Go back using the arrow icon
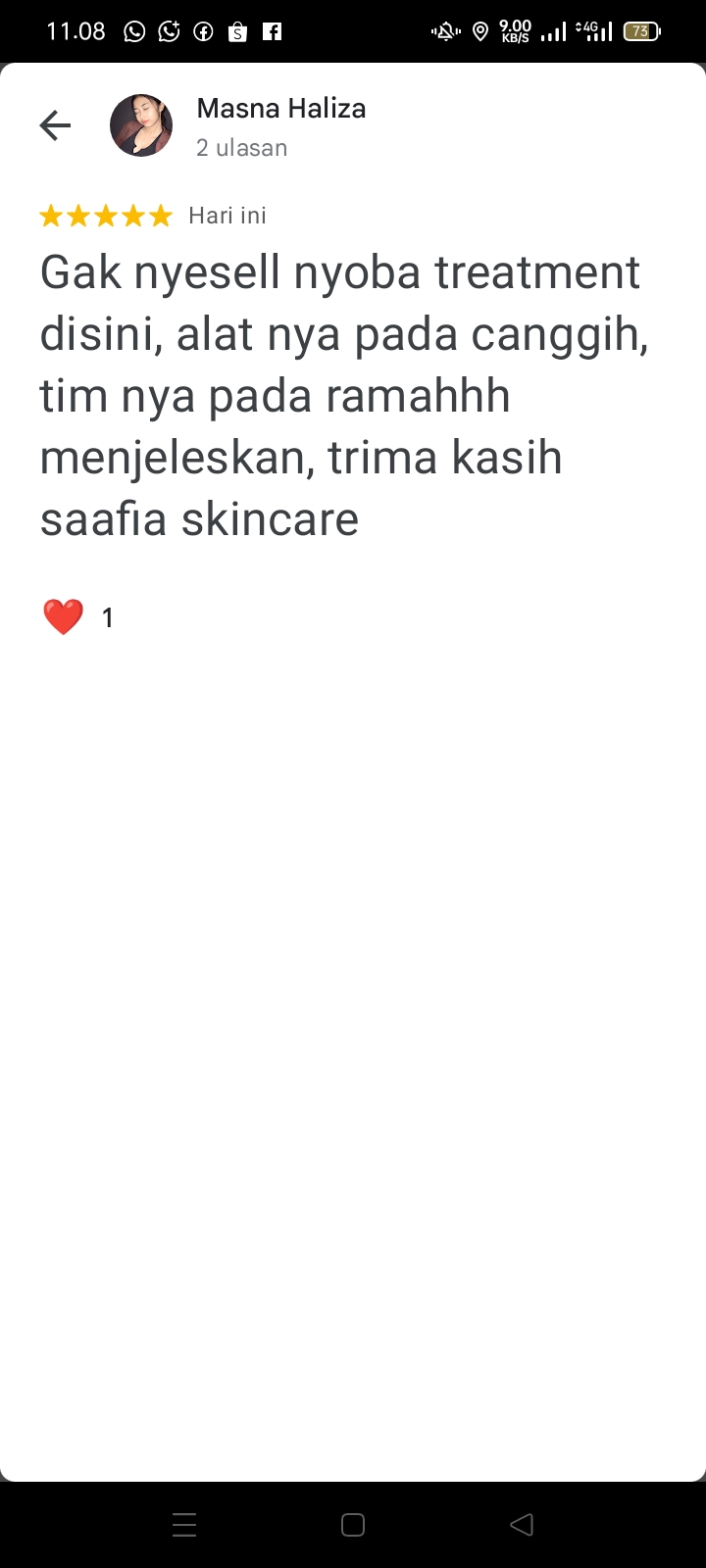706x1568 pixels. [55, 125]
